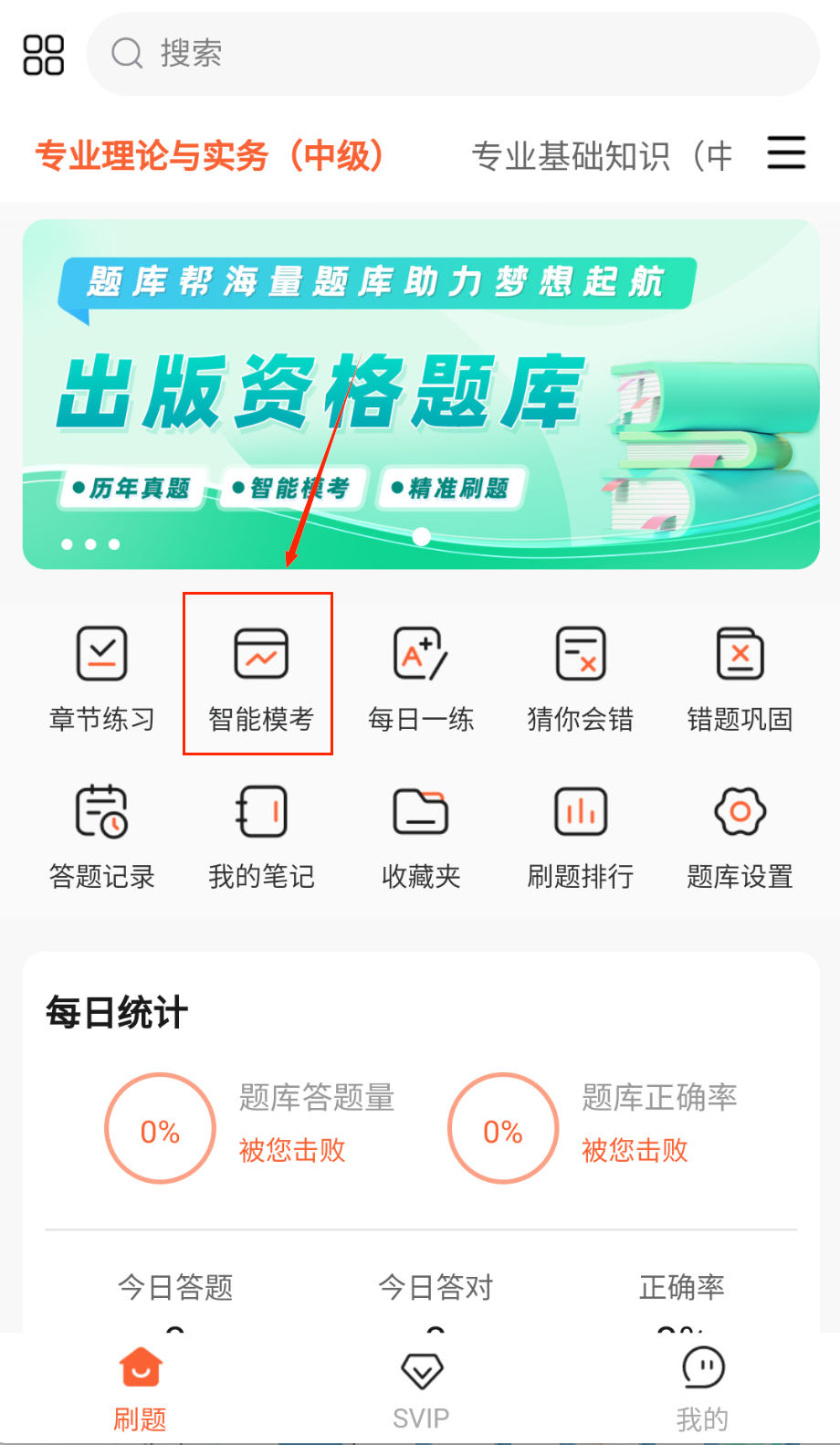Open 题库设置 question bank settings
This screenshot has height=1445, width=840.
tap(740, 835)
